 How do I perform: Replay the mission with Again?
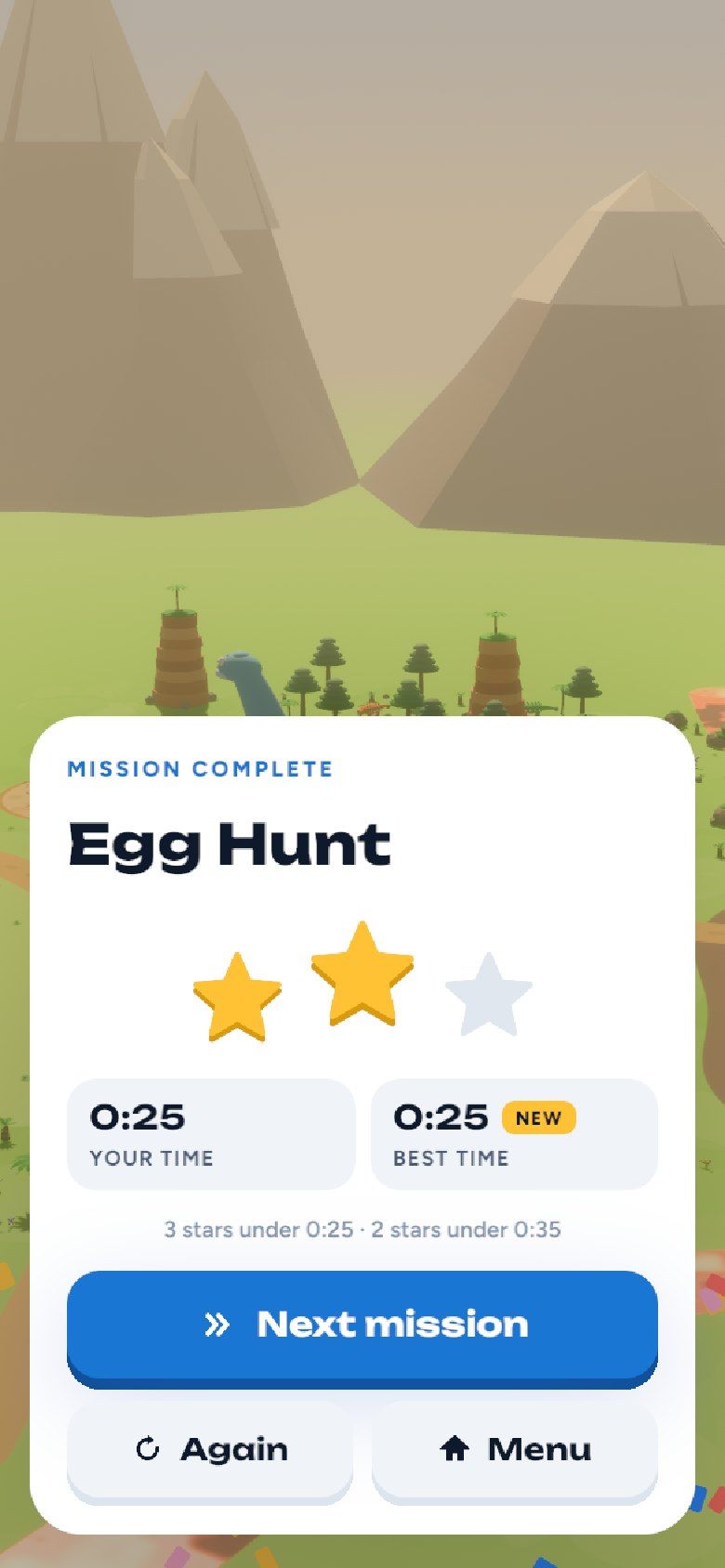[210, 1450]
